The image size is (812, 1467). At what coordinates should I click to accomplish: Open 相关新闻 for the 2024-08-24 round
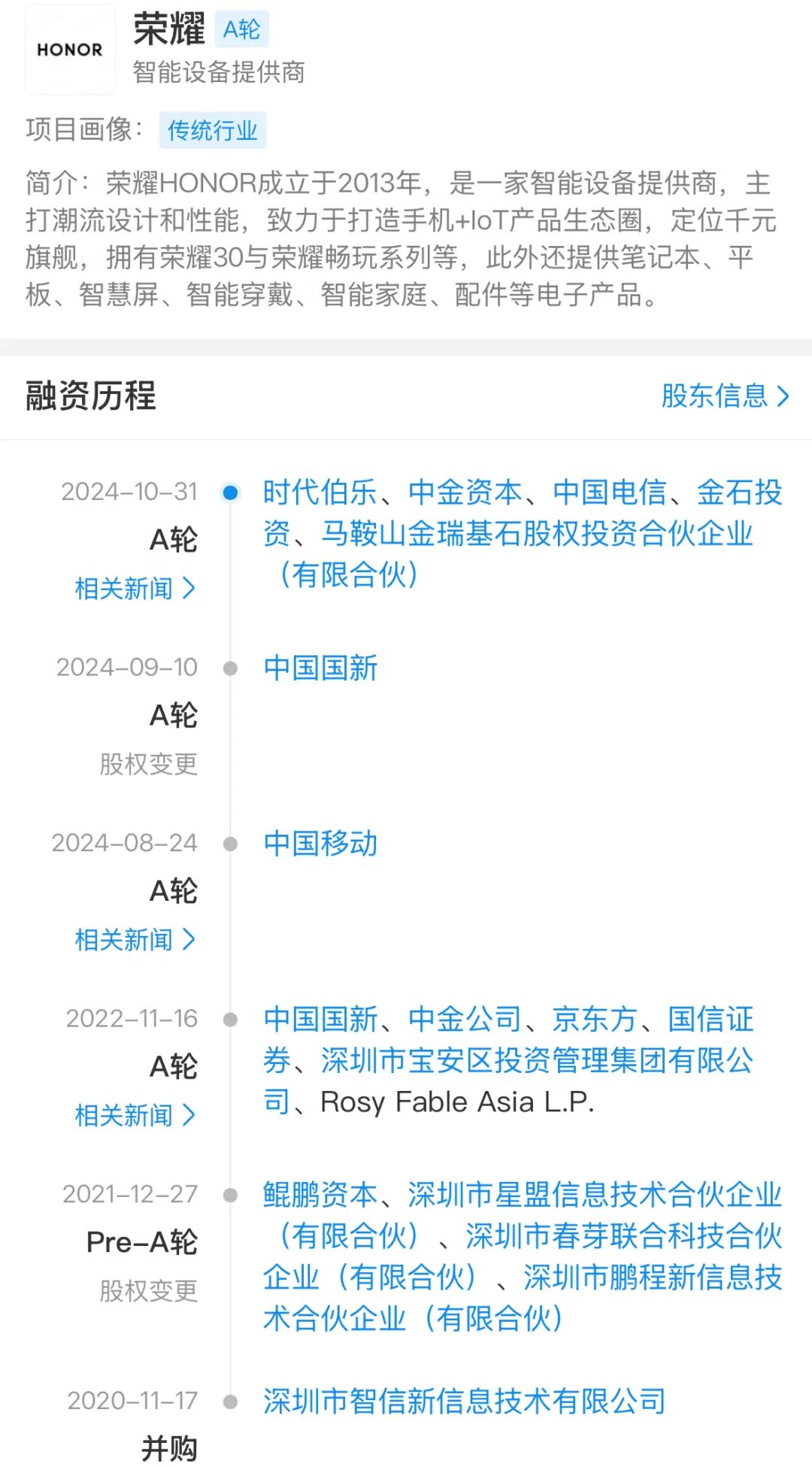point(135,939)
